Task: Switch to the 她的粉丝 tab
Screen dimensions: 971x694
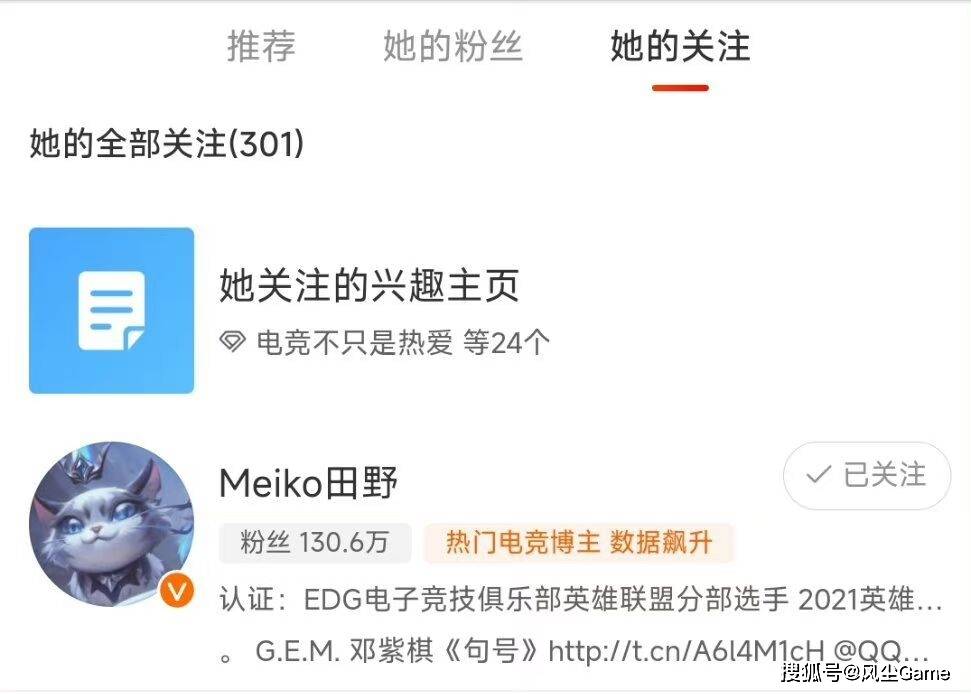Action: pyautogui.click(x=452, y=47)
